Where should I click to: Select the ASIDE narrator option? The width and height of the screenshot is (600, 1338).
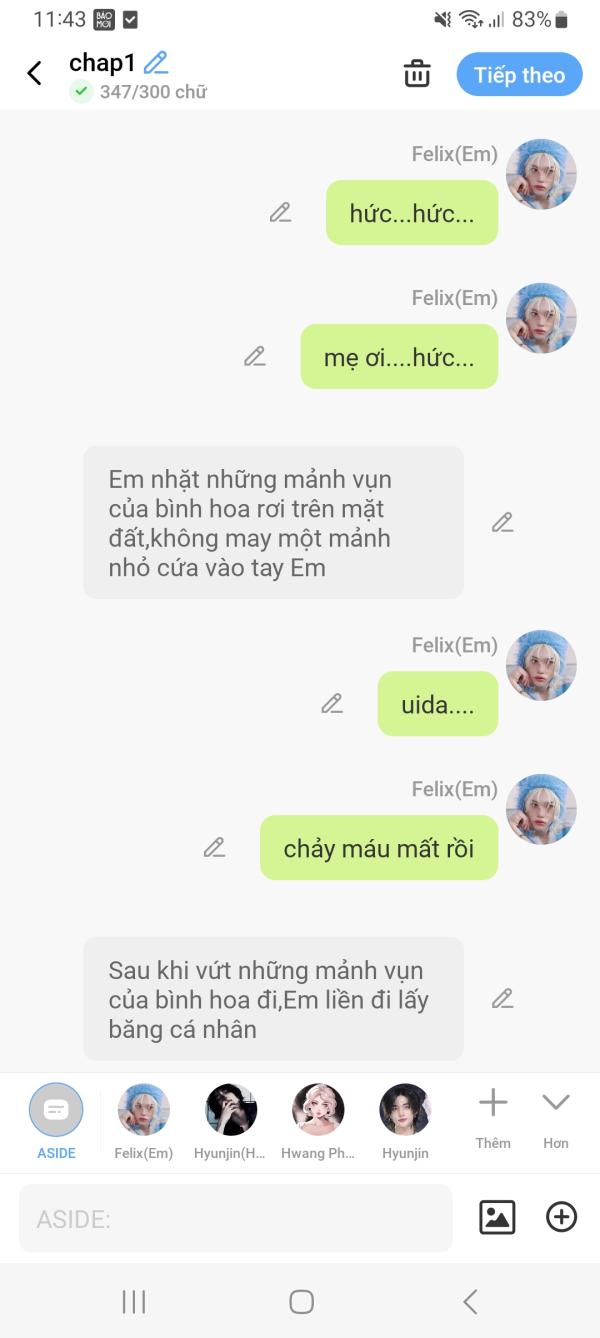tap(56, 1120)
